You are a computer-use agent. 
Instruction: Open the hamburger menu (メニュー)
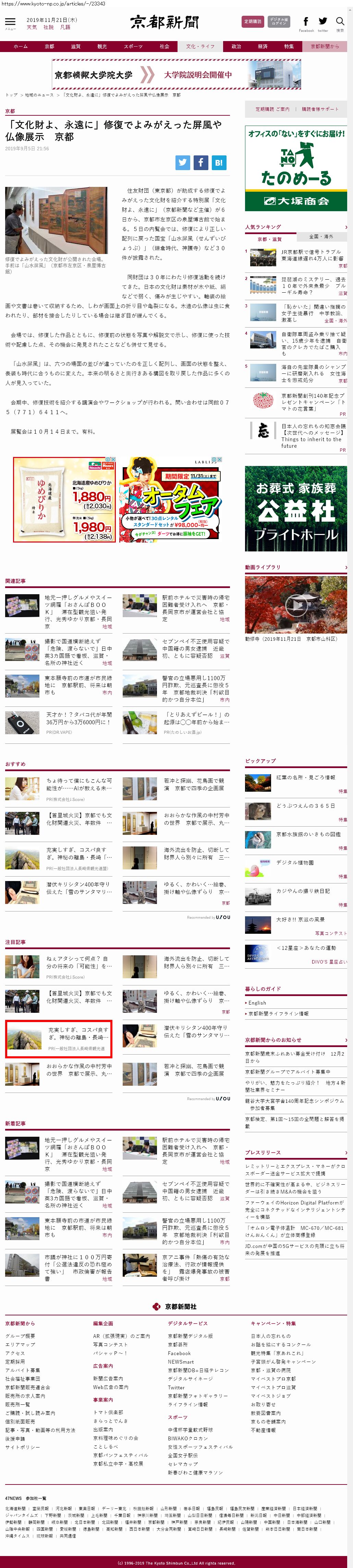[10, 23]
